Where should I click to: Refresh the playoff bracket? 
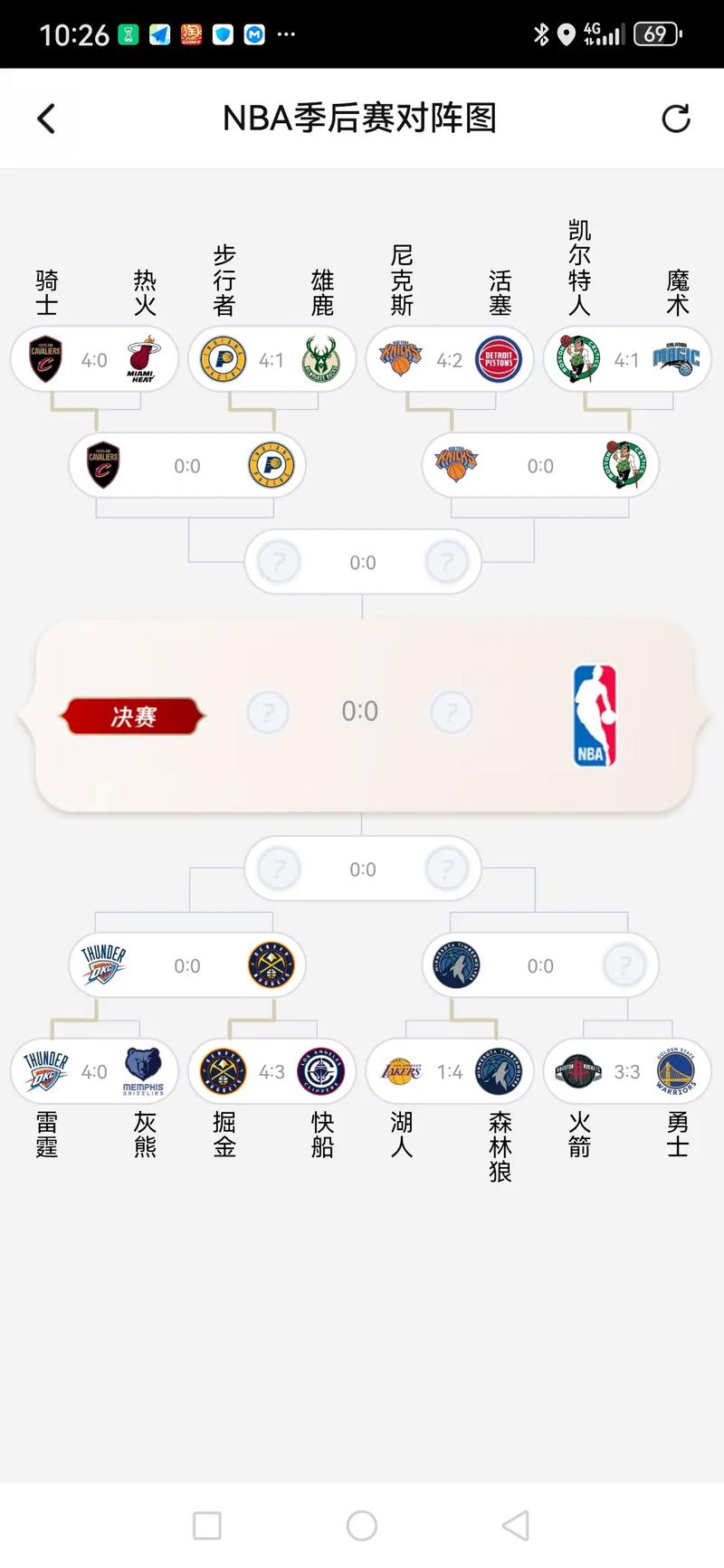coord(675,119)
